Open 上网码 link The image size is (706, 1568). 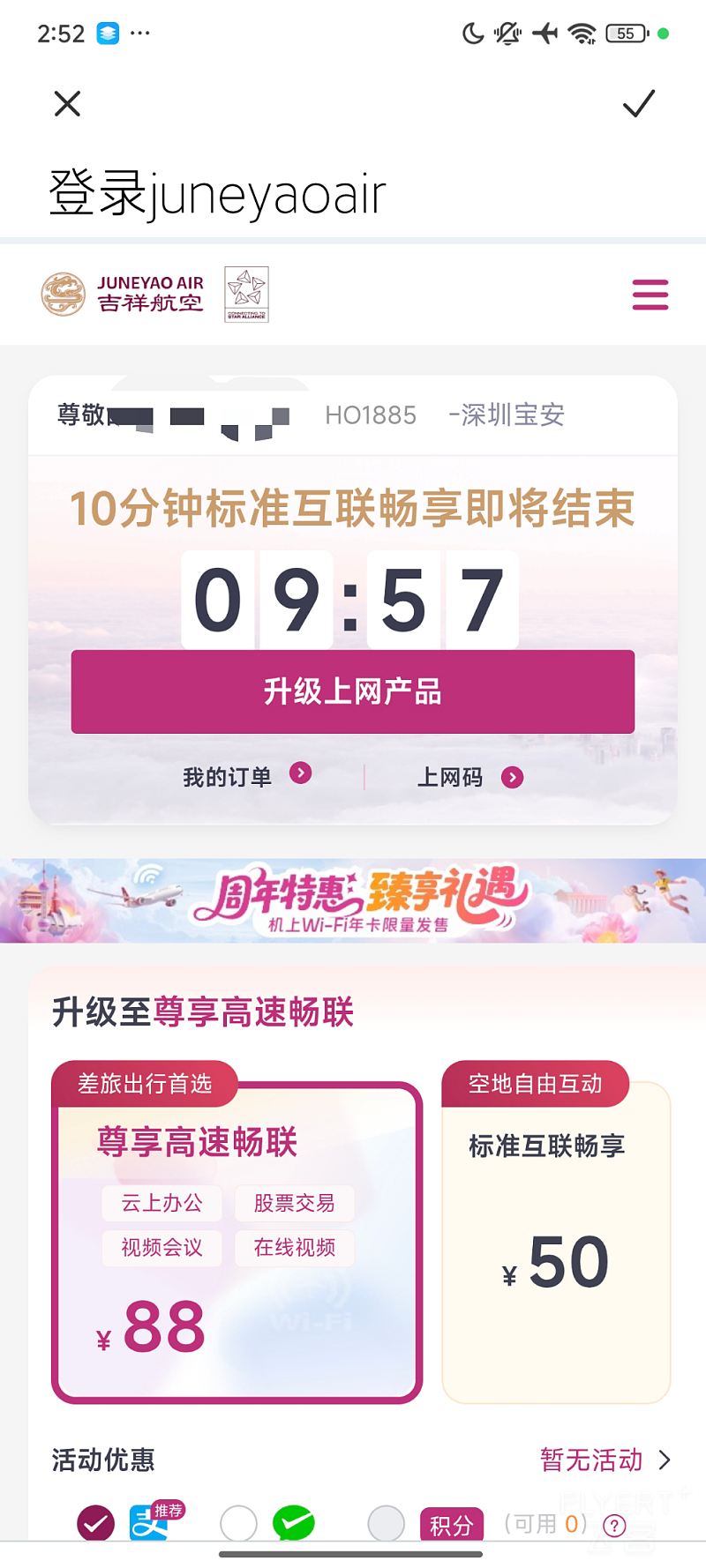(x=469, y=777)
